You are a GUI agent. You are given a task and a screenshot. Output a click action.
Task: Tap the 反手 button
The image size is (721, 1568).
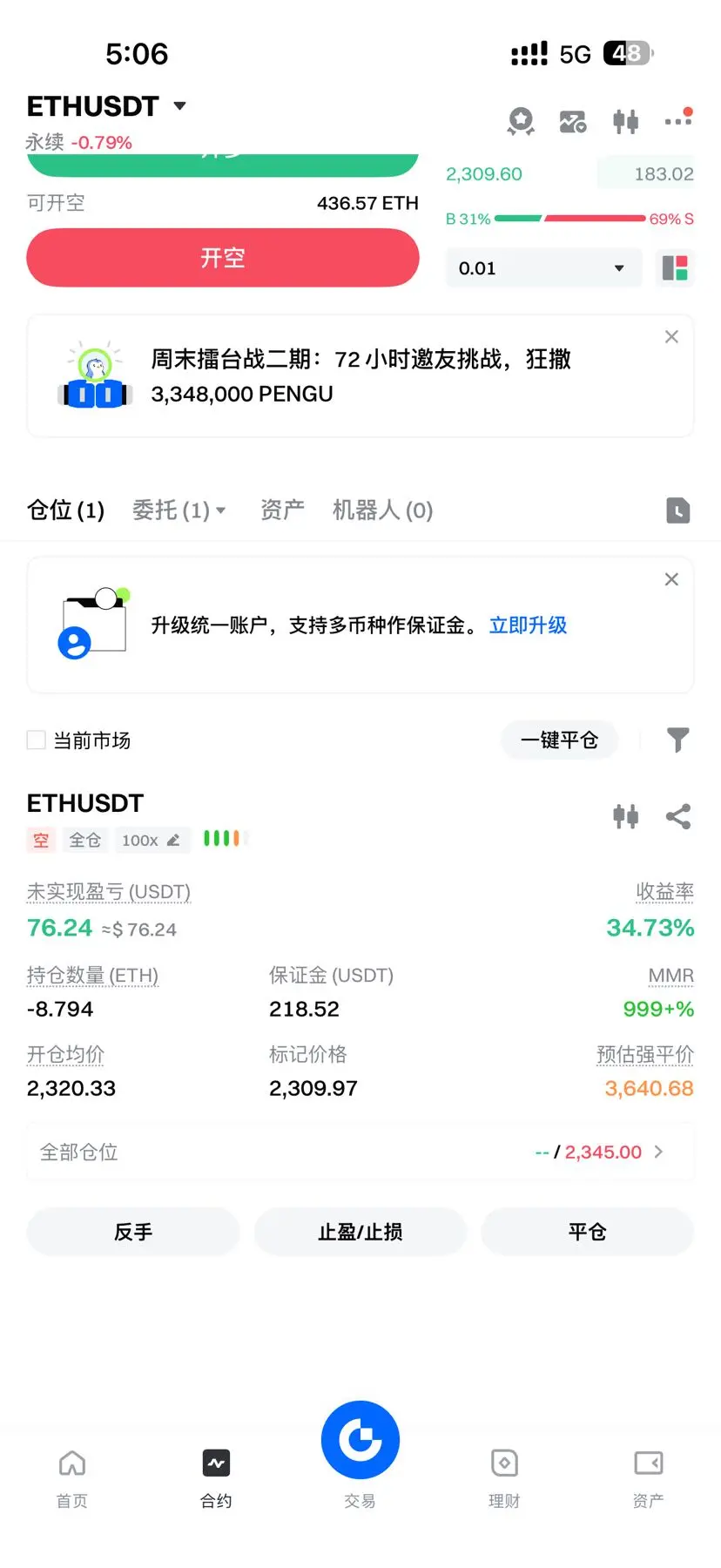coord(133,1232)
